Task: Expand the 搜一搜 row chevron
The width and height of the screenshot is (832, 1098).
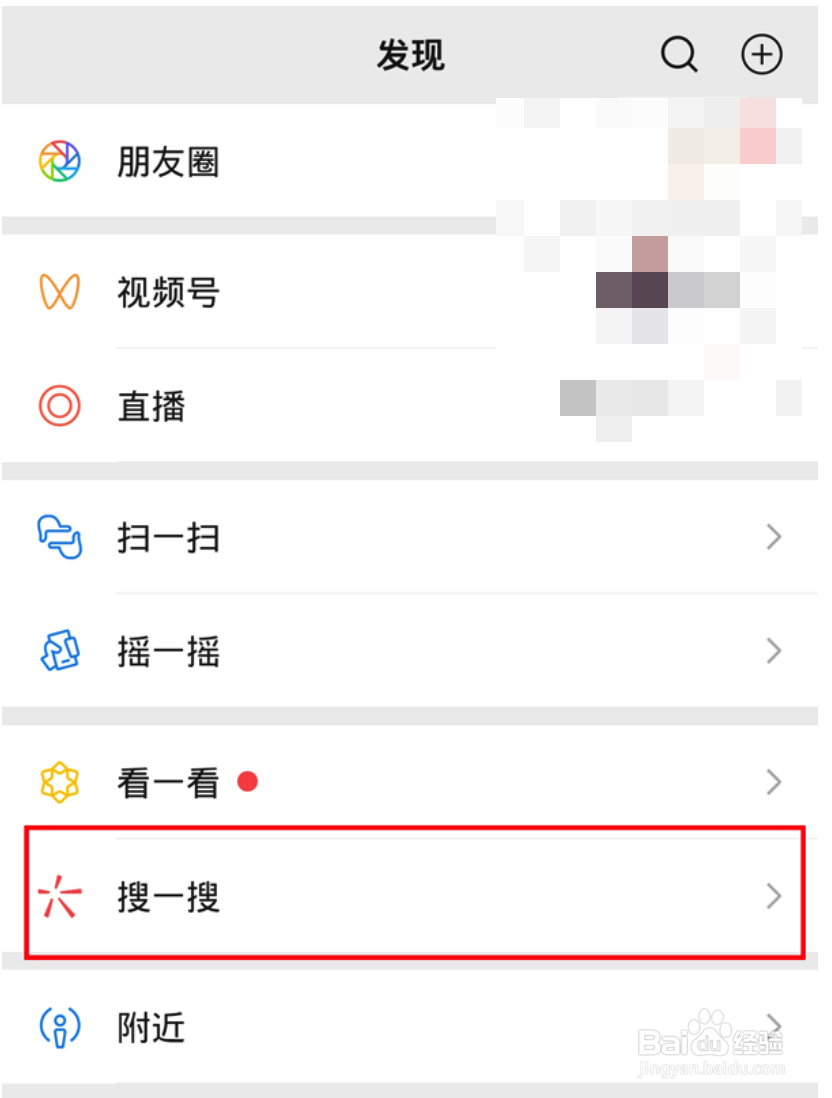Action: 773,897
